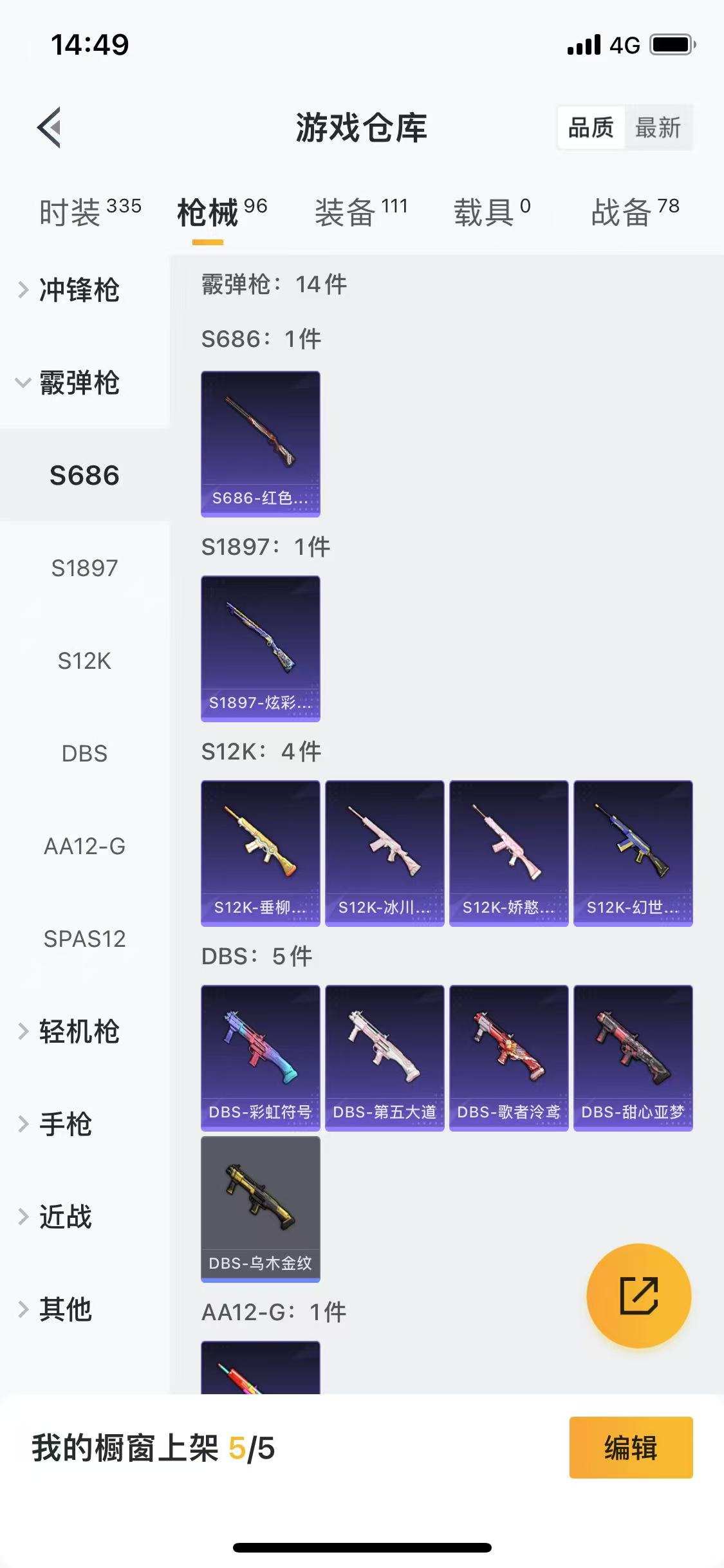Image resolution: width=724 pixels, height=1568 pixels.
Task: Go back from the 游戏仓库 page
Action: (50, 127)
